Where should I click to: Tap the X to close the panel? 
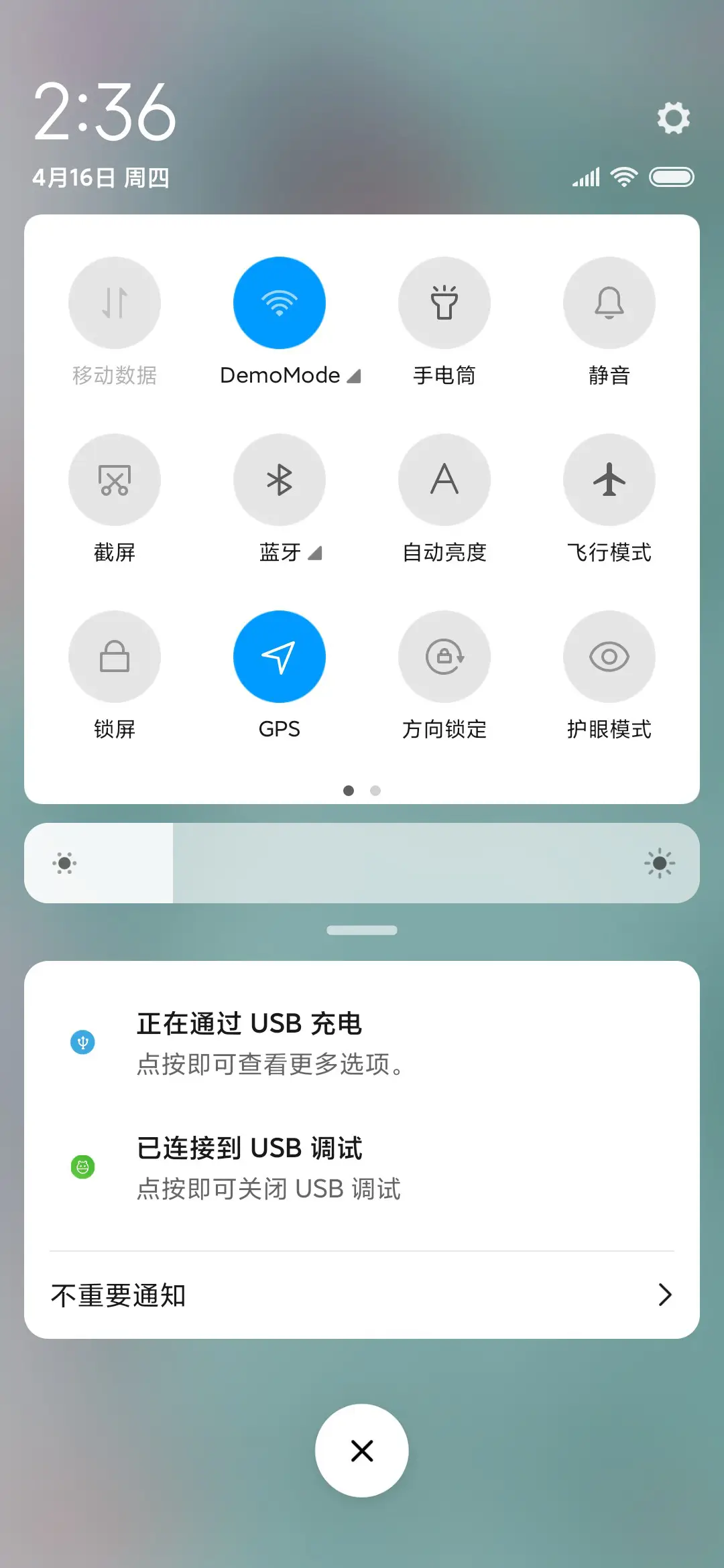361,1449
